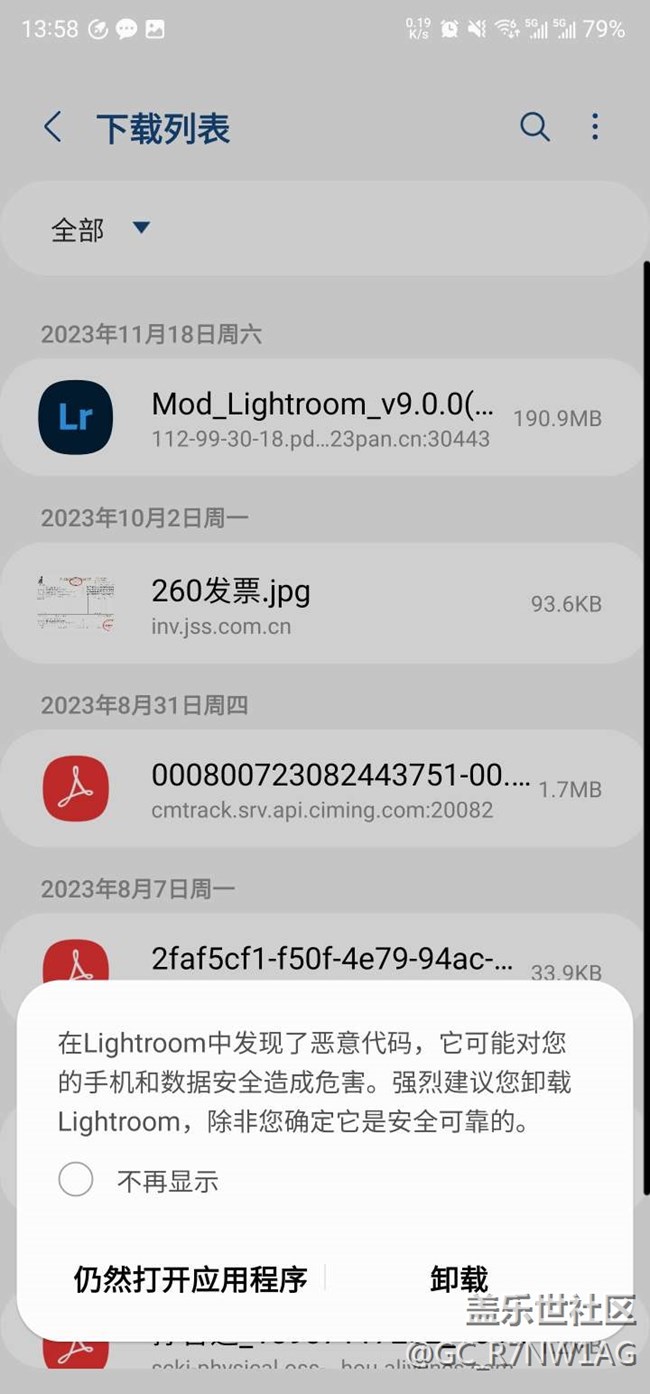Search the download list
Image resolution: width=650 pixels, height=1394 pixels.
pos(535,127)
